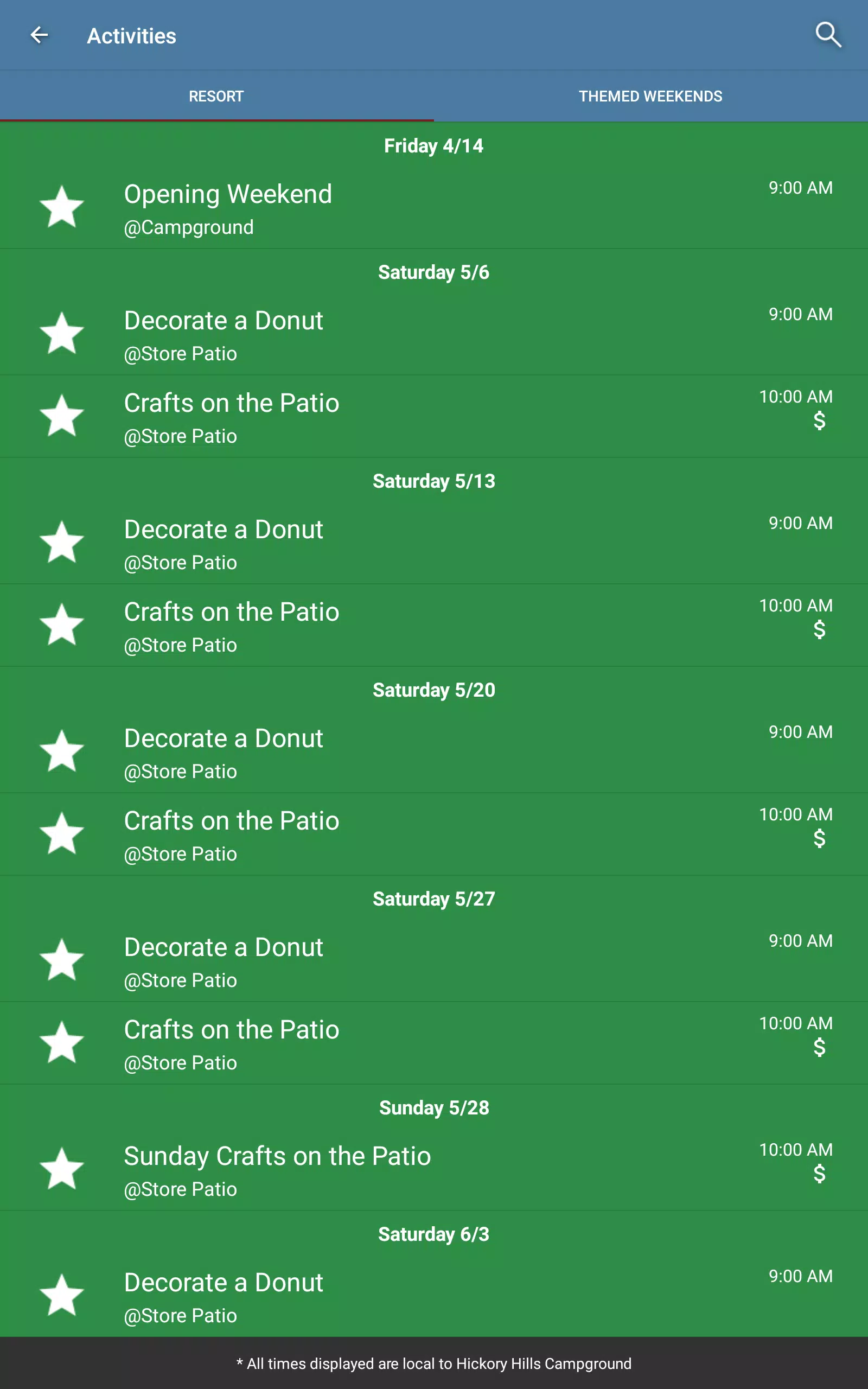Star Decorate a Donut for Saturday 5/27

(x=61, y=960)
